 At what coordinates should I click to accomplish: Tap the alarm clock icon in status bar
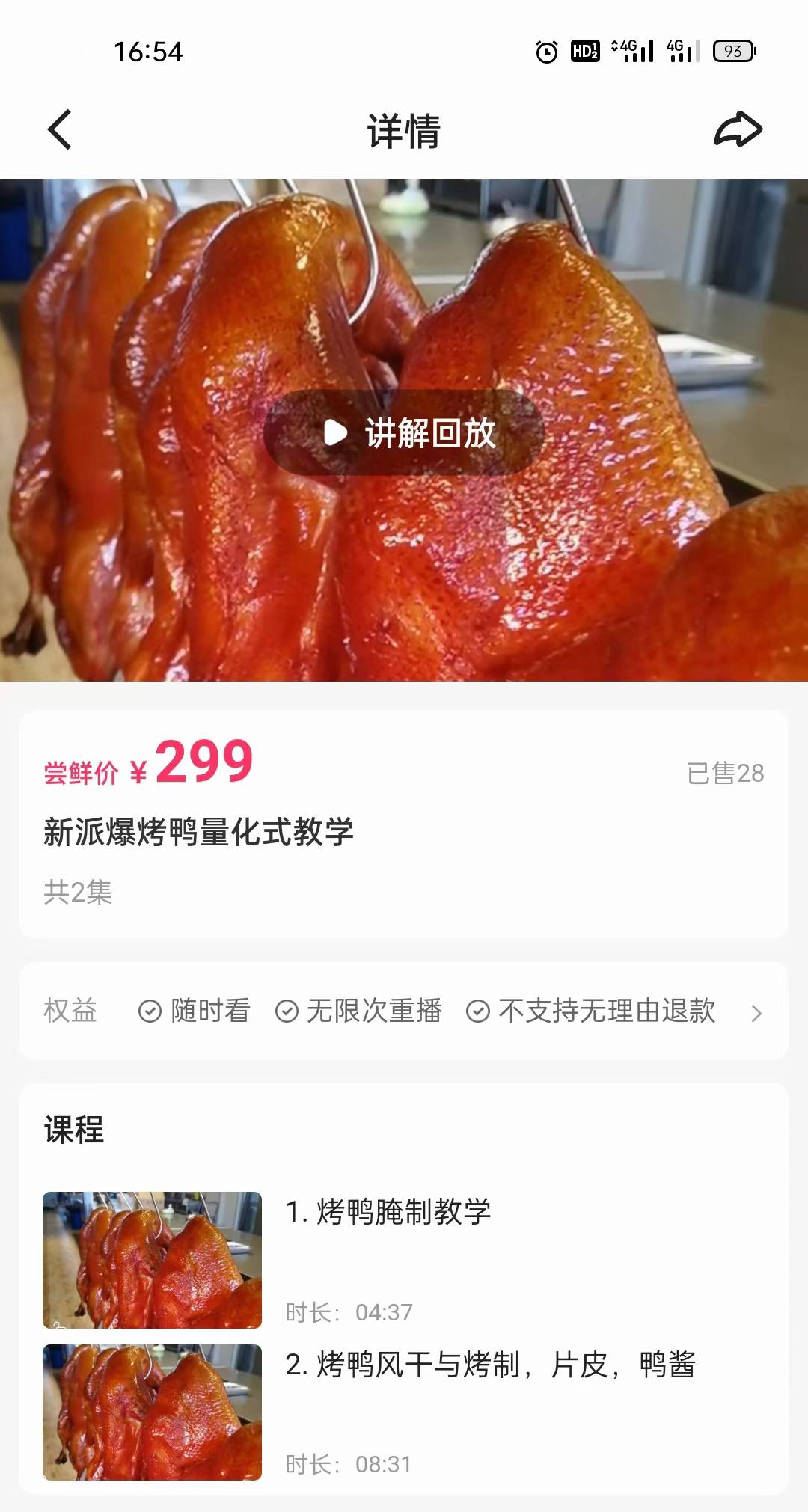pos(544,52)
